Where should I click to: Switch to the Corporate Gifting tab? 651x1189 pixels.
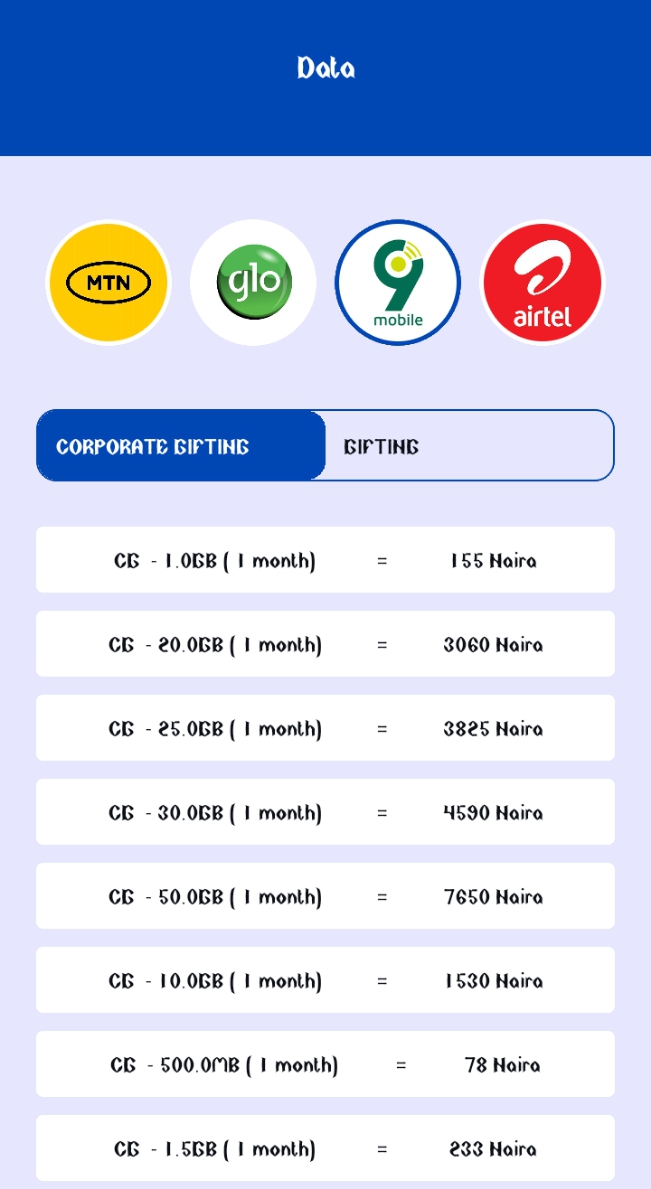pyautogui.click(x=181, y=446)
